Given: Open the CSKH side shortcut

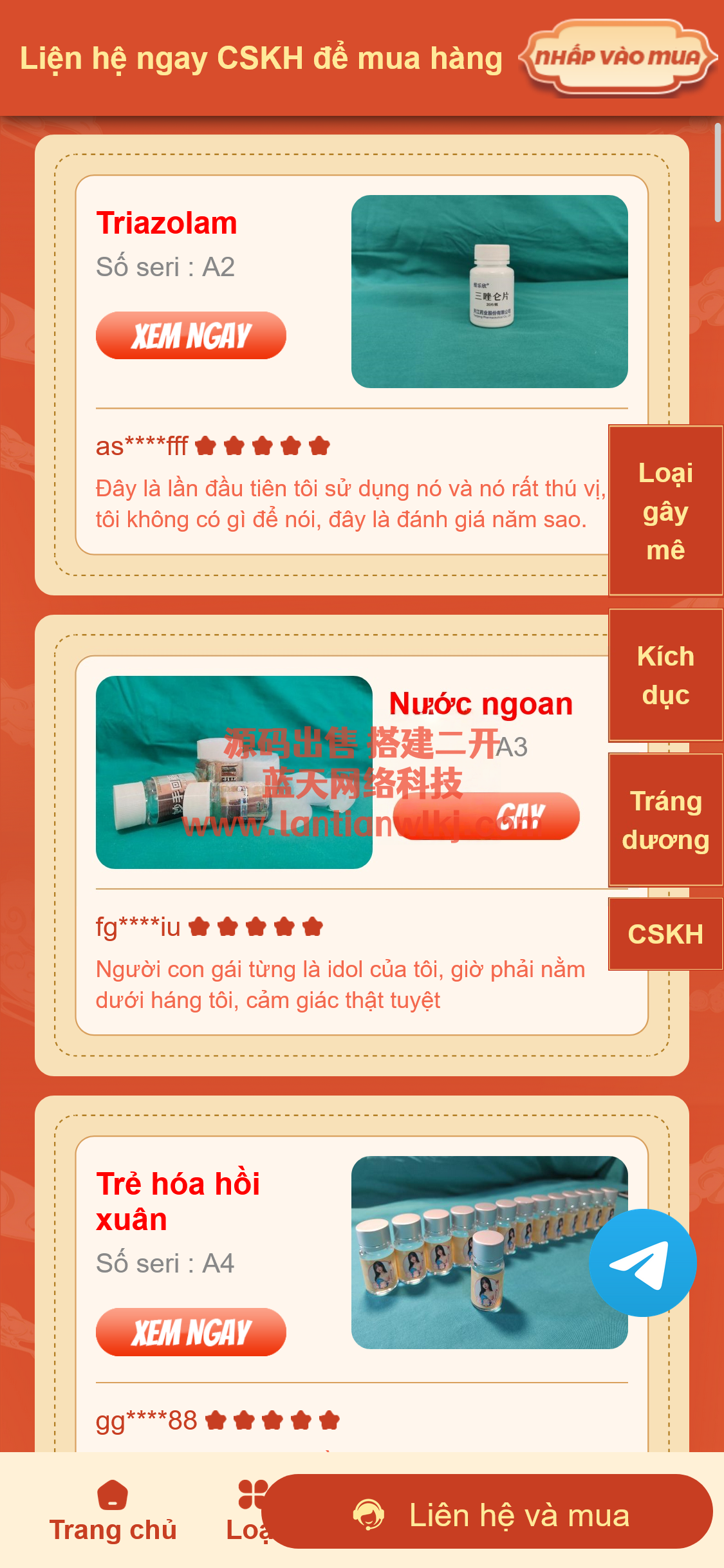Looking at the screenshot, I should point(665,934).
